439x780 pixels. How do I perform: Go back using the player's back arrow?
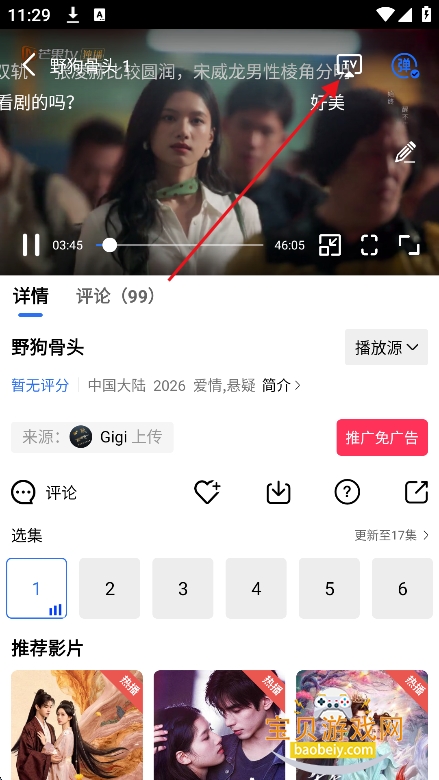pos(29,65)
